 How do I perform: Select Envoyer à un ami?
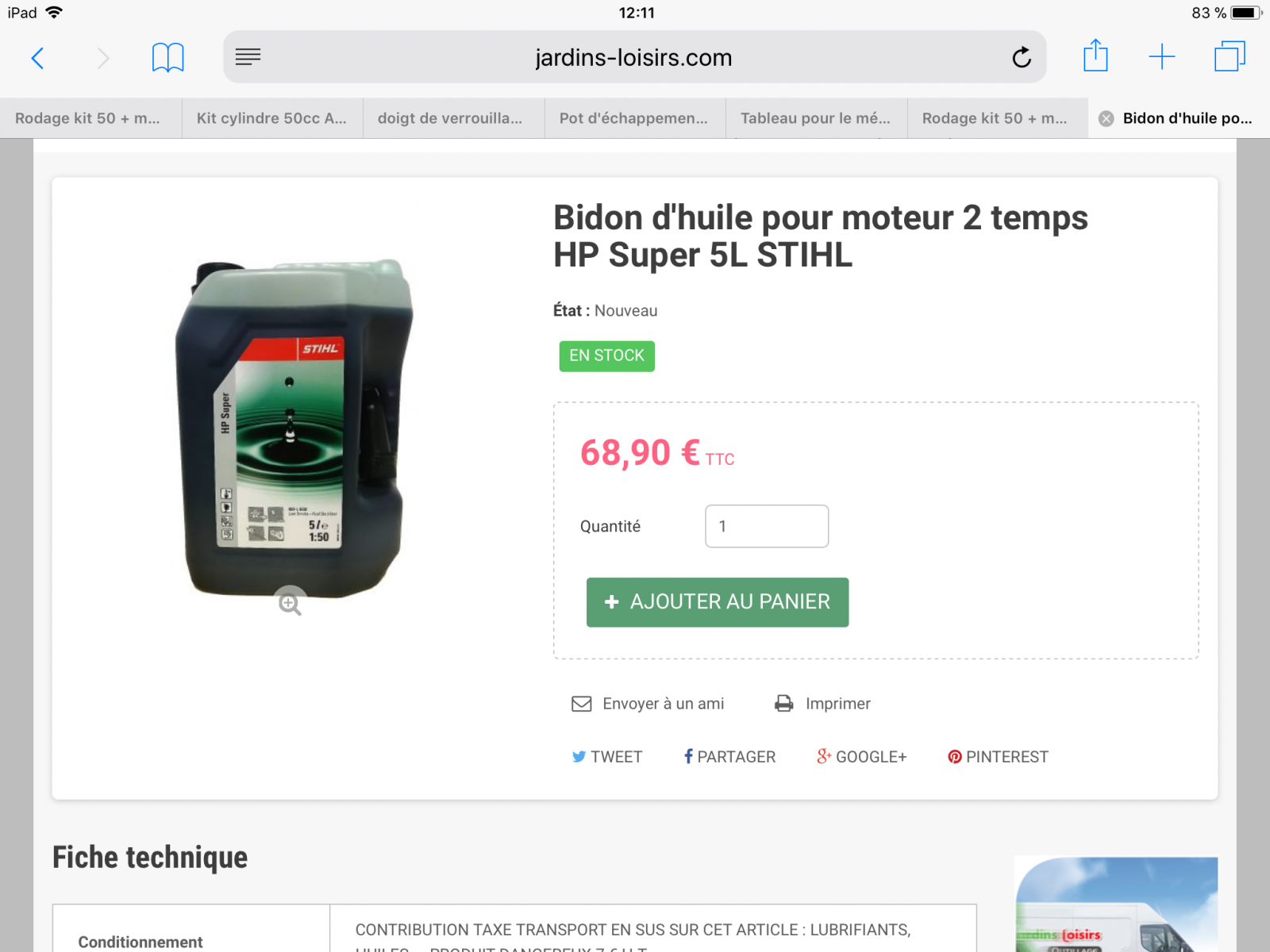(x=648, y=704)
